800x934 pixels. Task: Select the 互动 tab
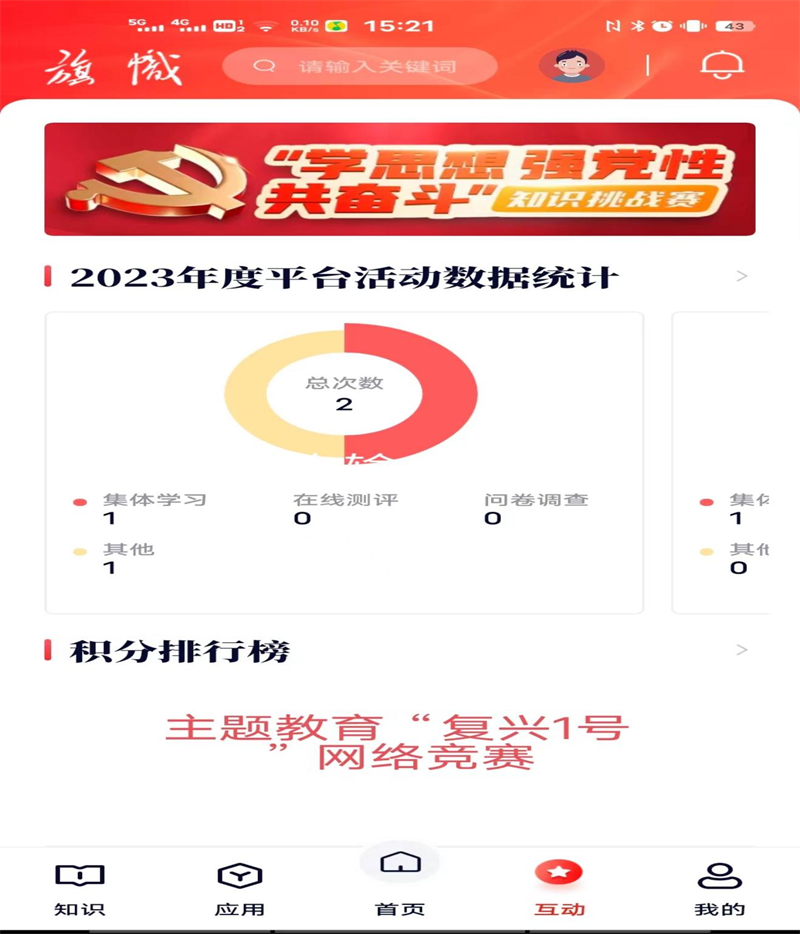tap(559, 887)
